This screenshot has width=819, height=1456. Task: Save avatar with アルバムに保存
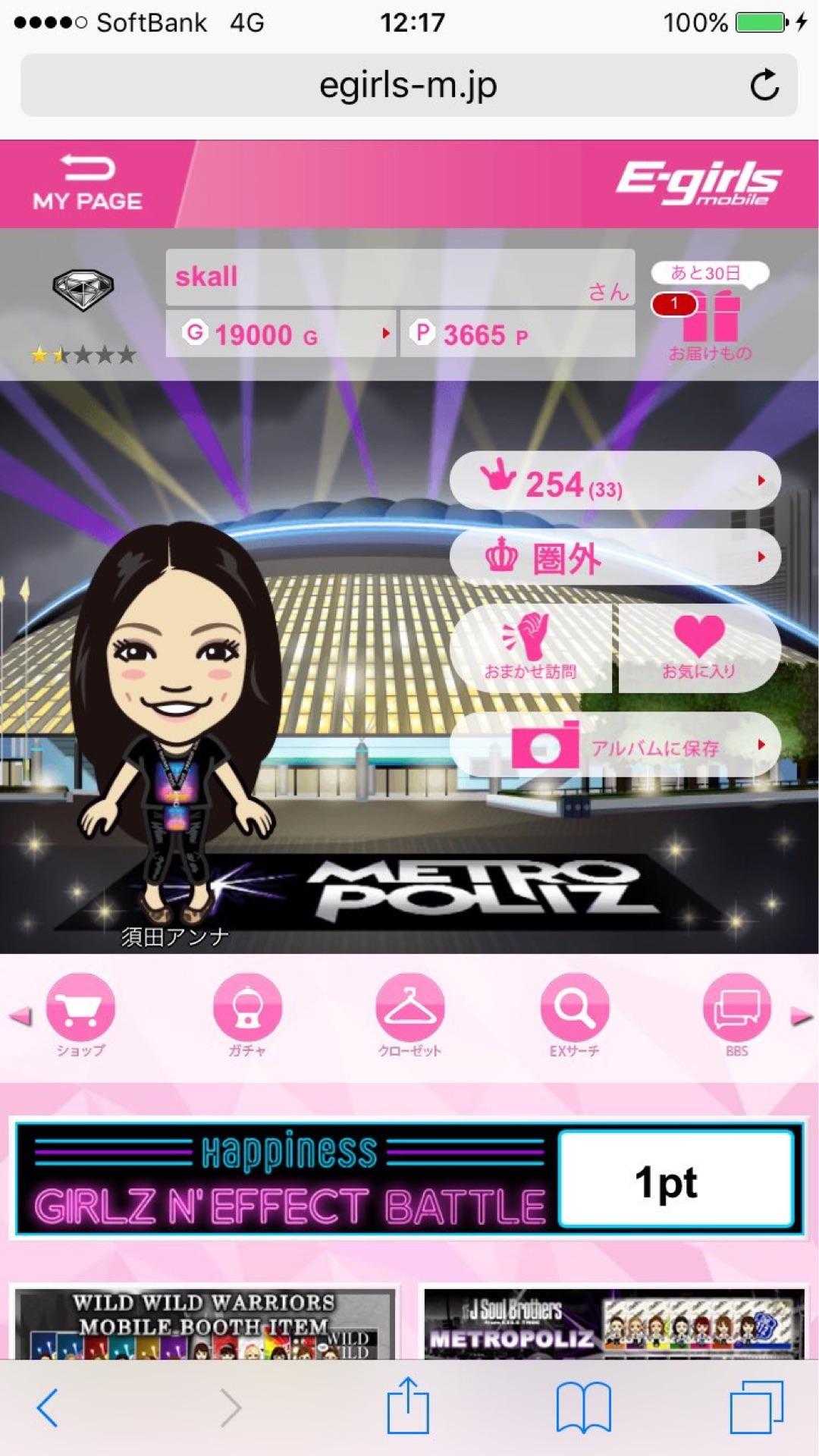coord(614,746)
